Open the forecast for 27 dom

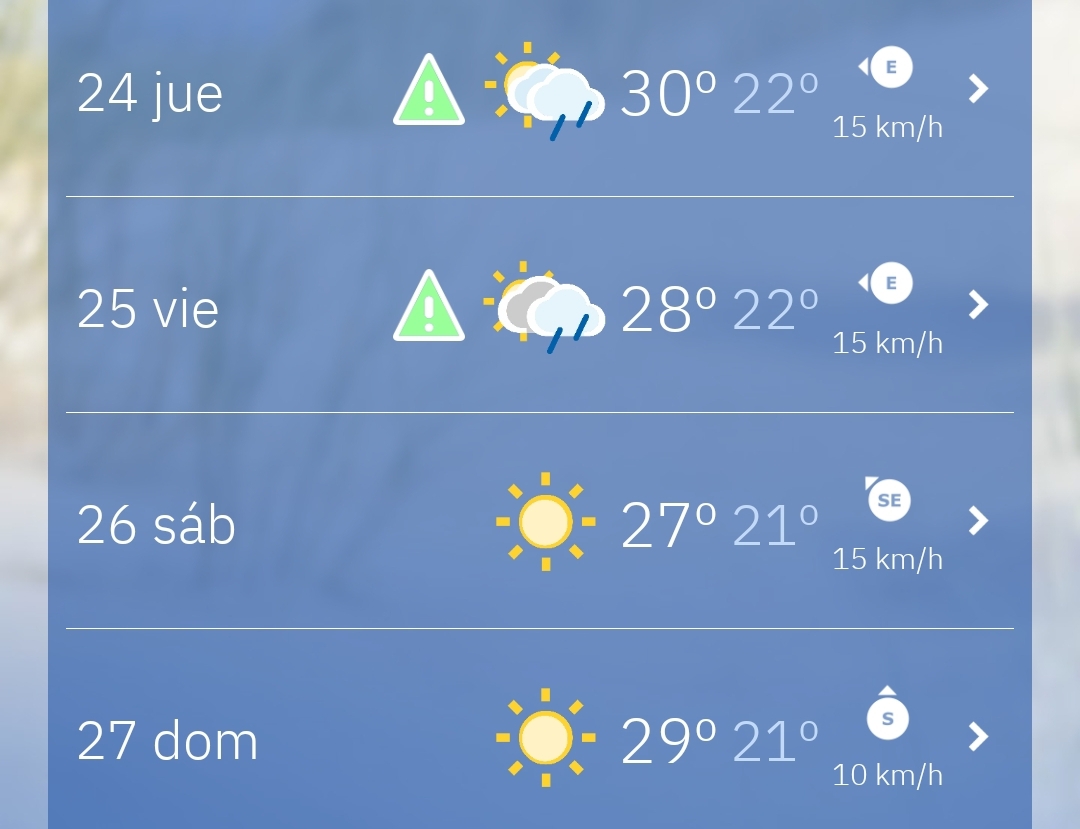pos(978,737)
